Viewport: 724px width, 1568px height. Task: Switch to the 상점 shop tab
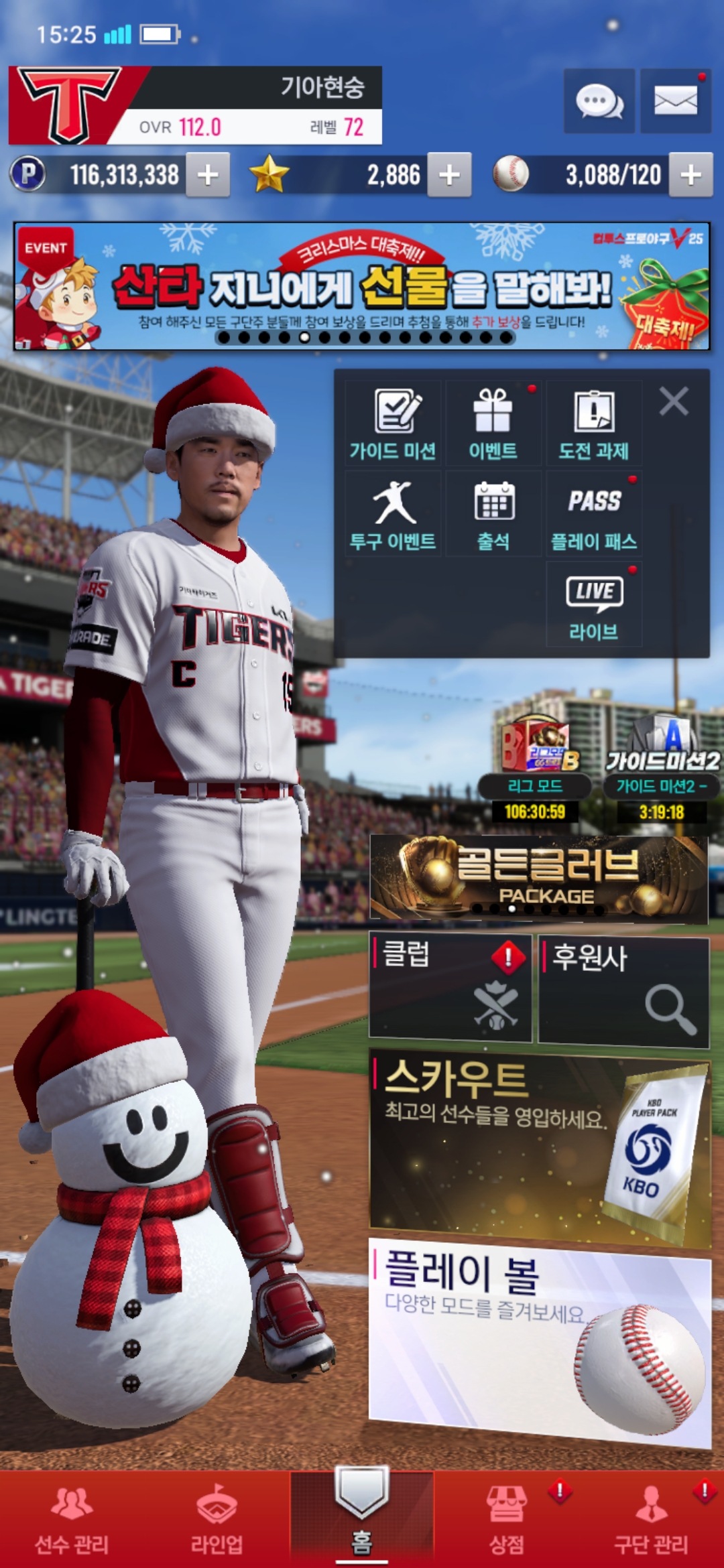[x=507, y=1520]
